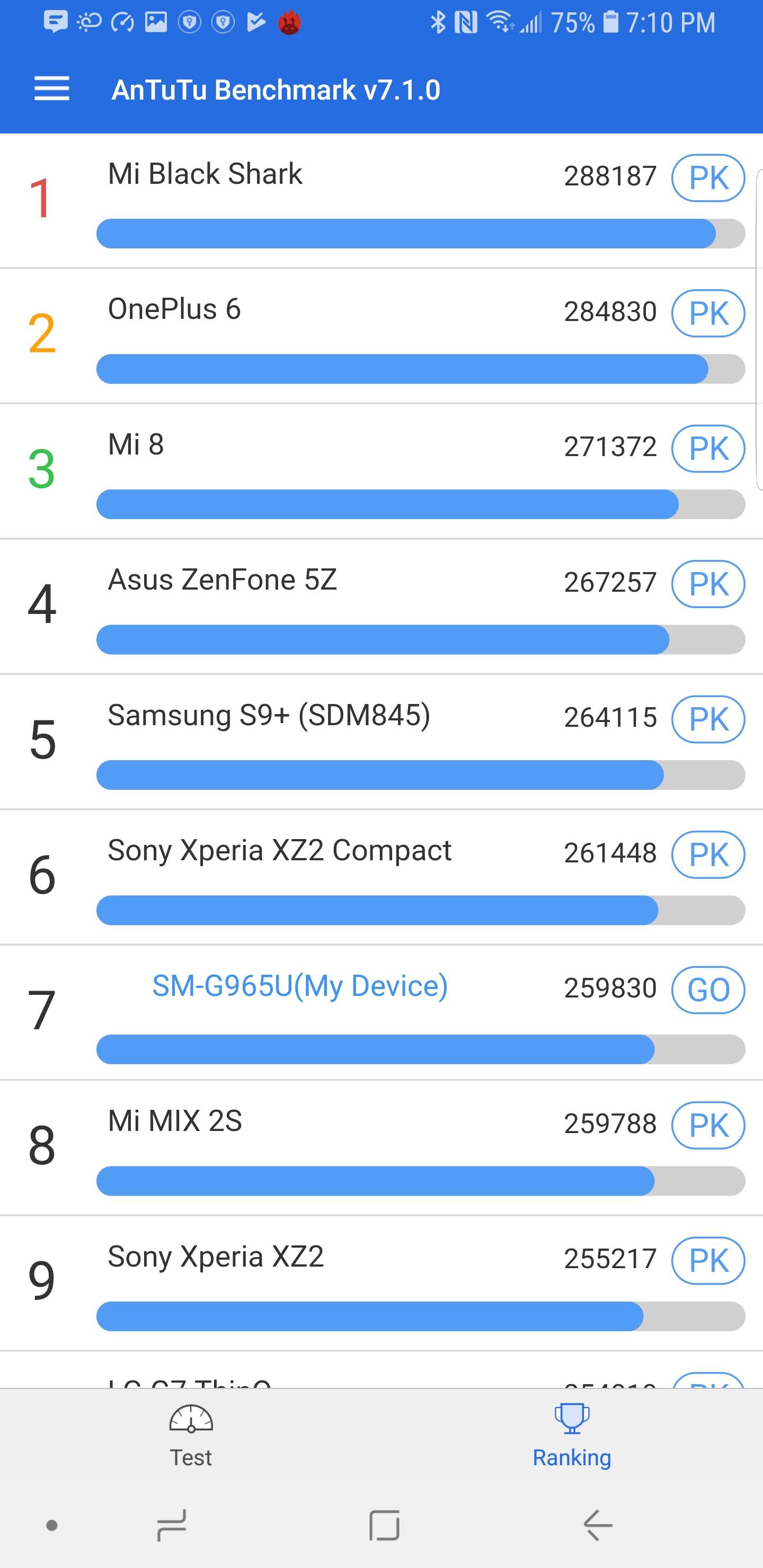Open recent apps from navigation bar
This screenshot has width=763, height=1568.
tap(171, 1525)
